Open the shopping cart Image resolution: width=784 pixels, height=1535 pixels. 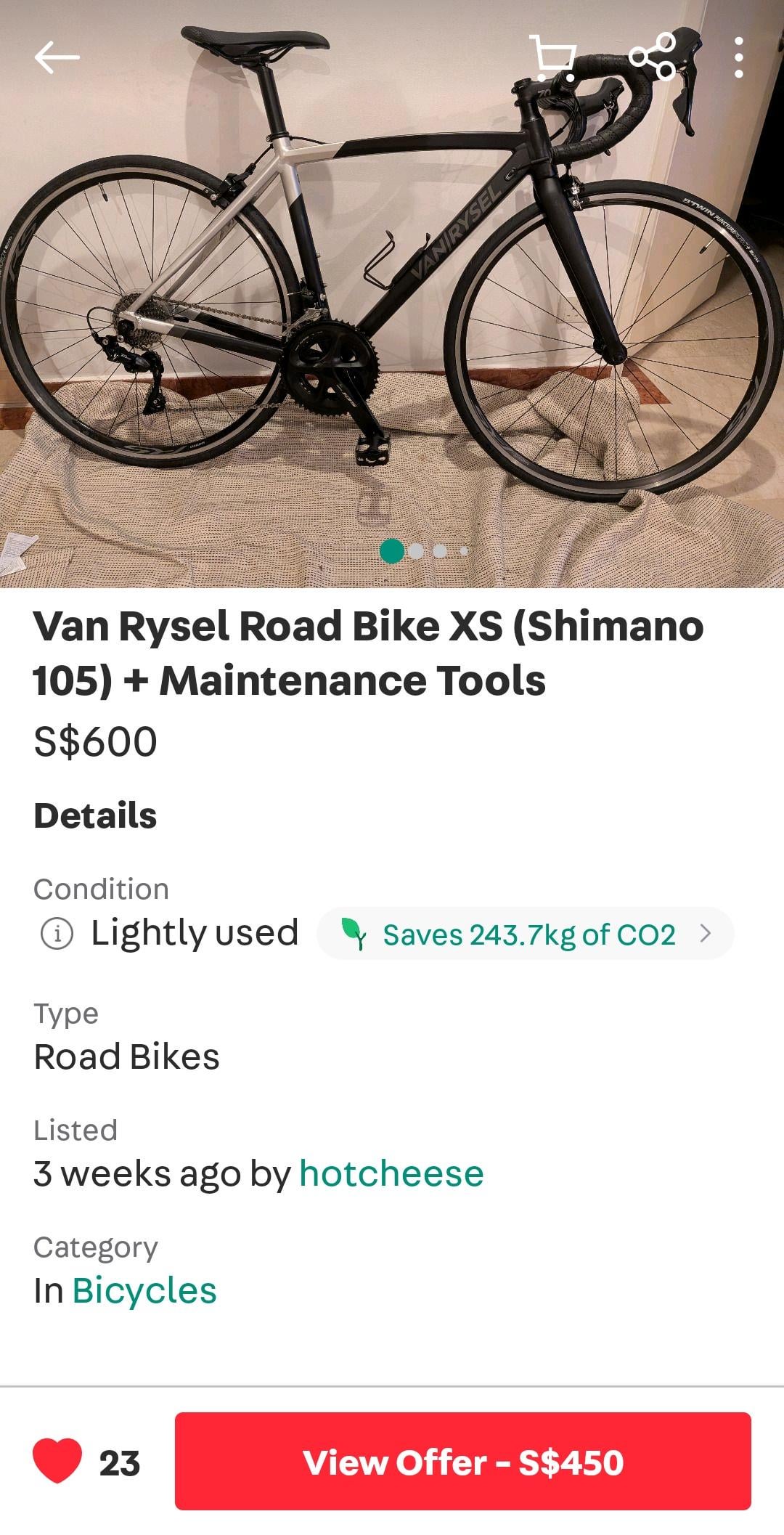[554, 57]
